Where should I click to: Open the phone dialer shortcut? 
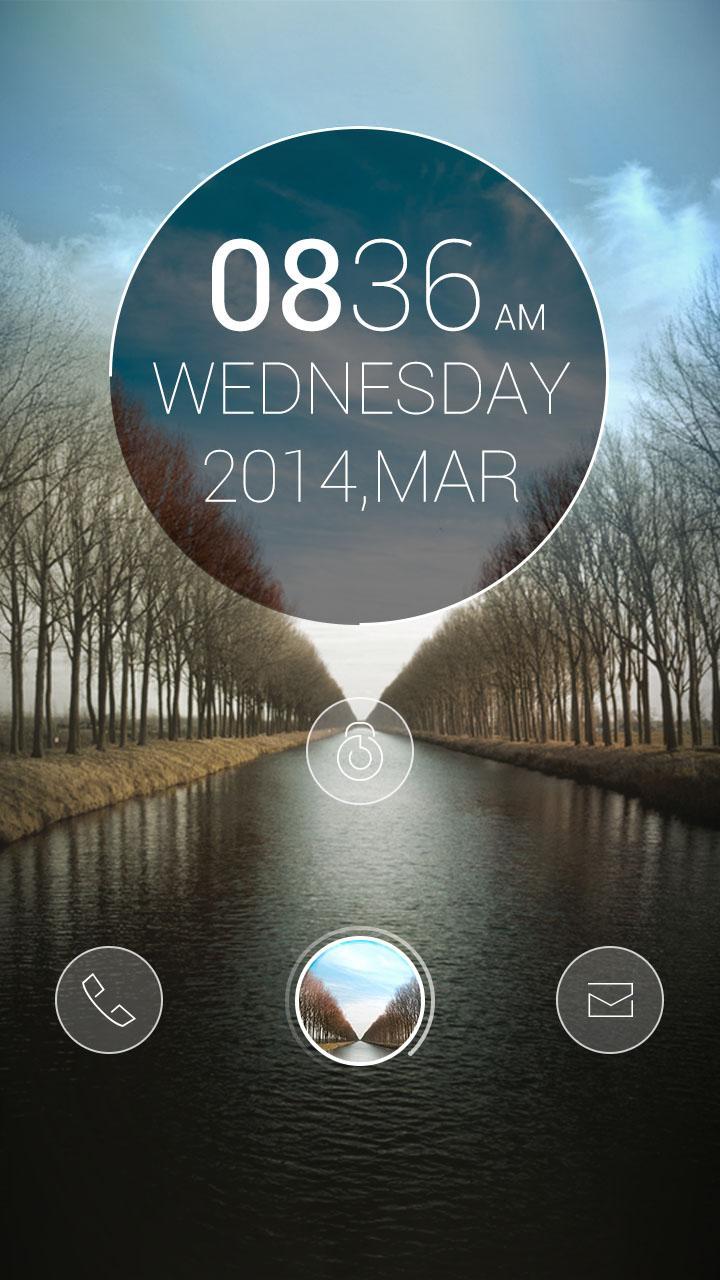[109, 999]
